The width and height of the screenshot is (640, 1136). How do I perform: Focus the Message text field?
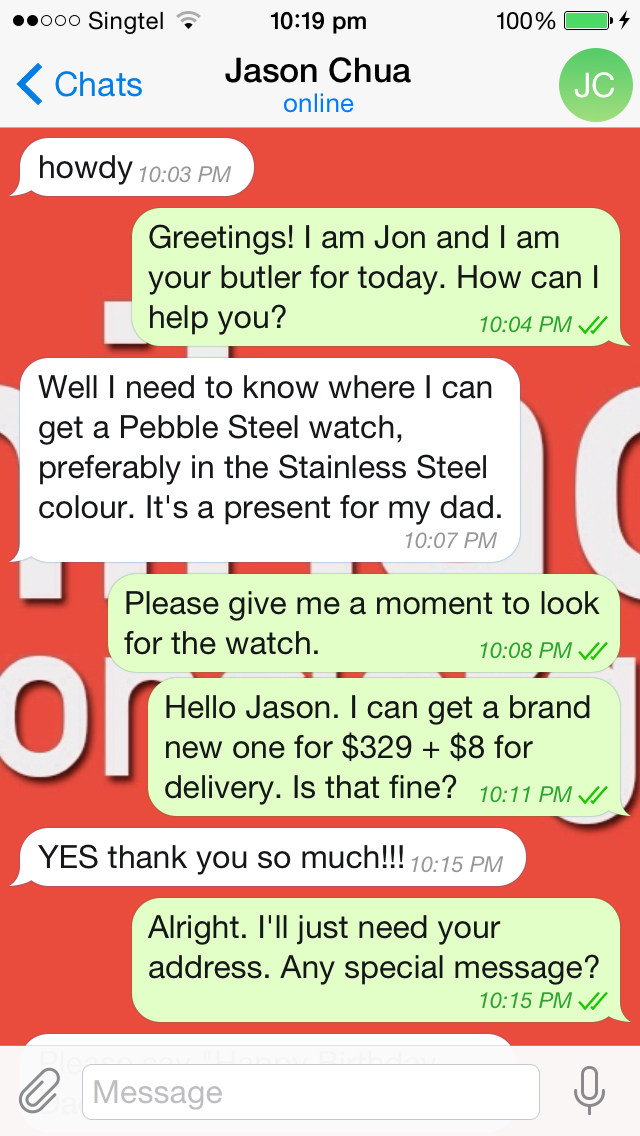(310, 1091)
